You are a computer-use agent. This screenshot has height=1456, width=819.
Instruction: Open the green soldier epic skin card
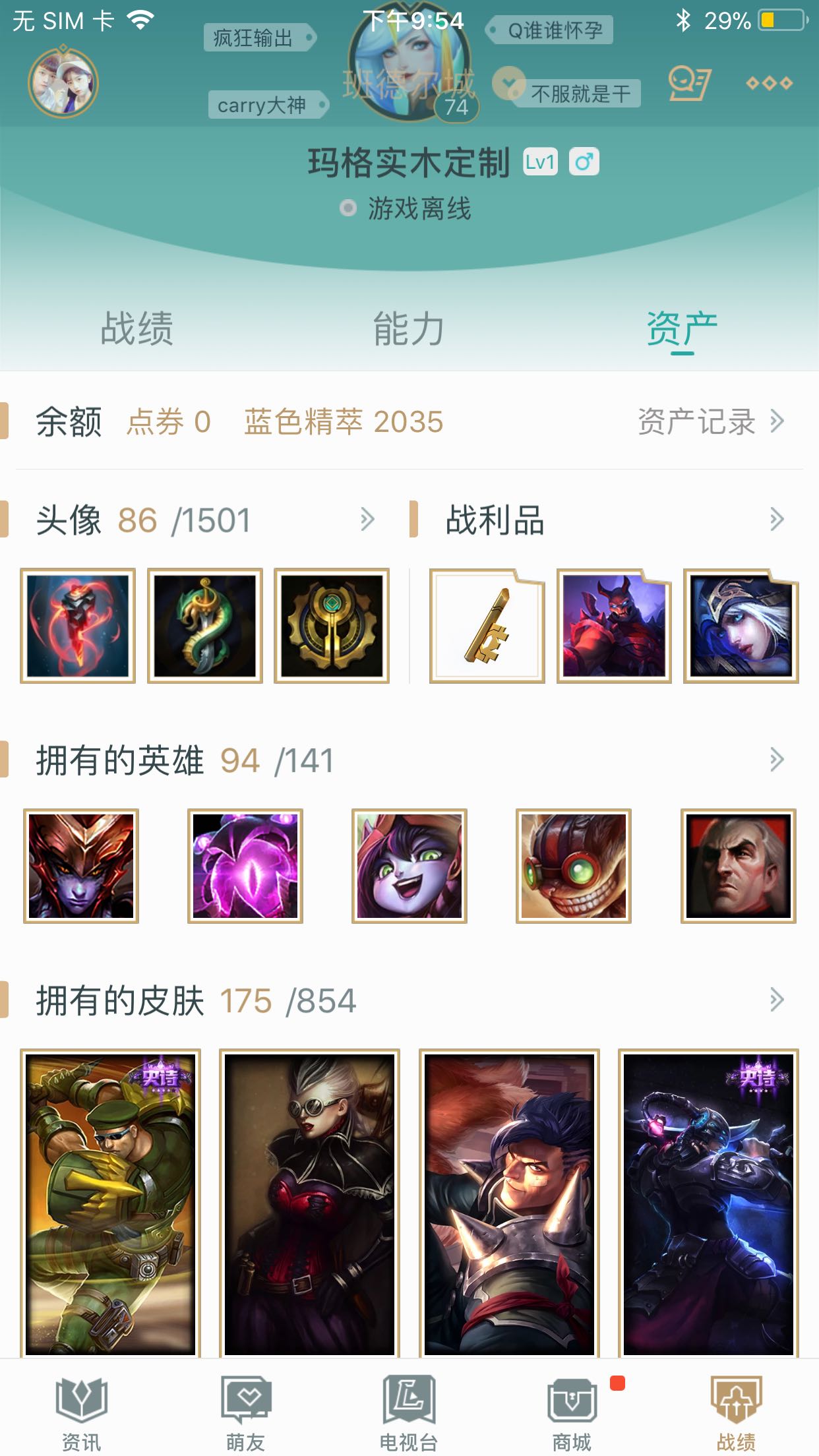(x=110, y=1203)
